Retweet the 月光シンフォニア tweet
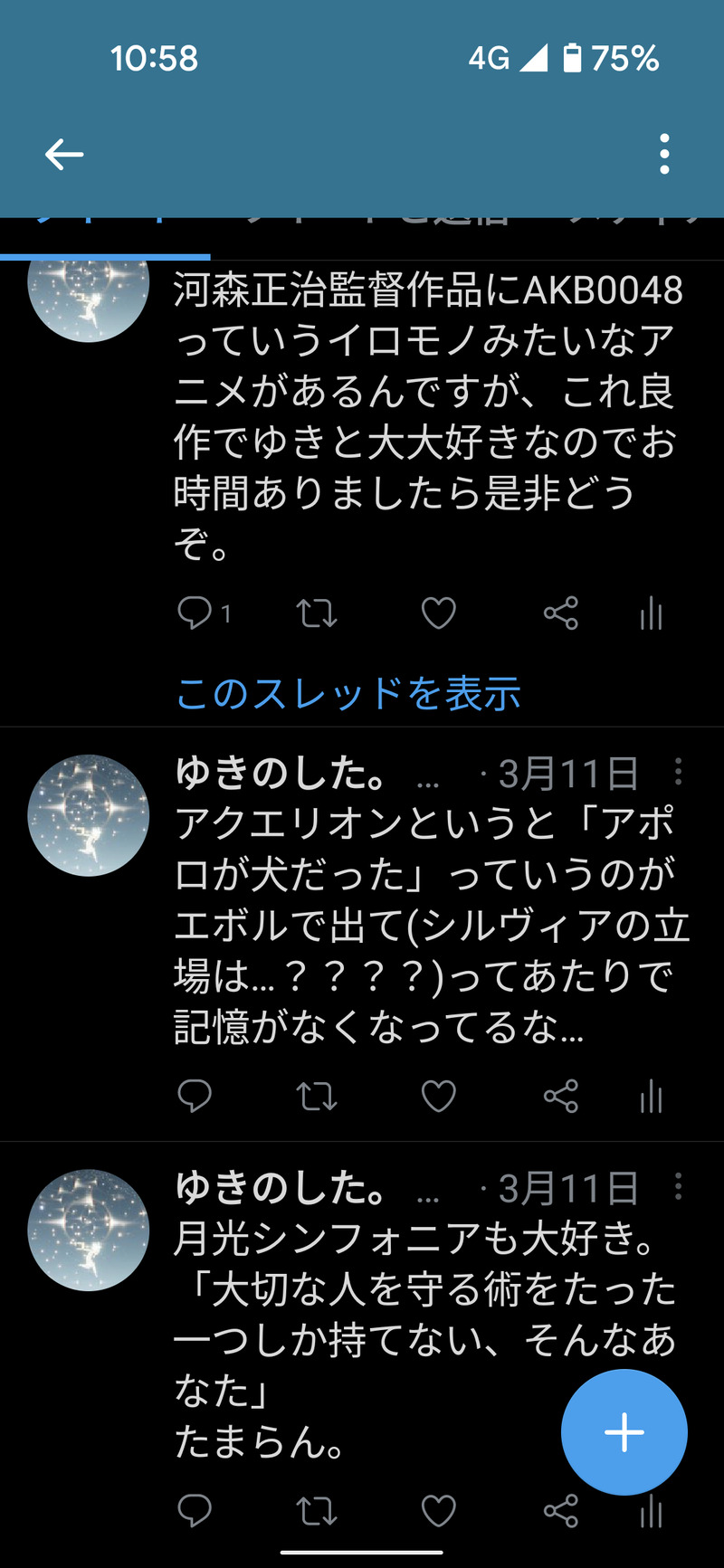The height and width of the screenshot is (1568, 724). click(x=317, y=1510)
